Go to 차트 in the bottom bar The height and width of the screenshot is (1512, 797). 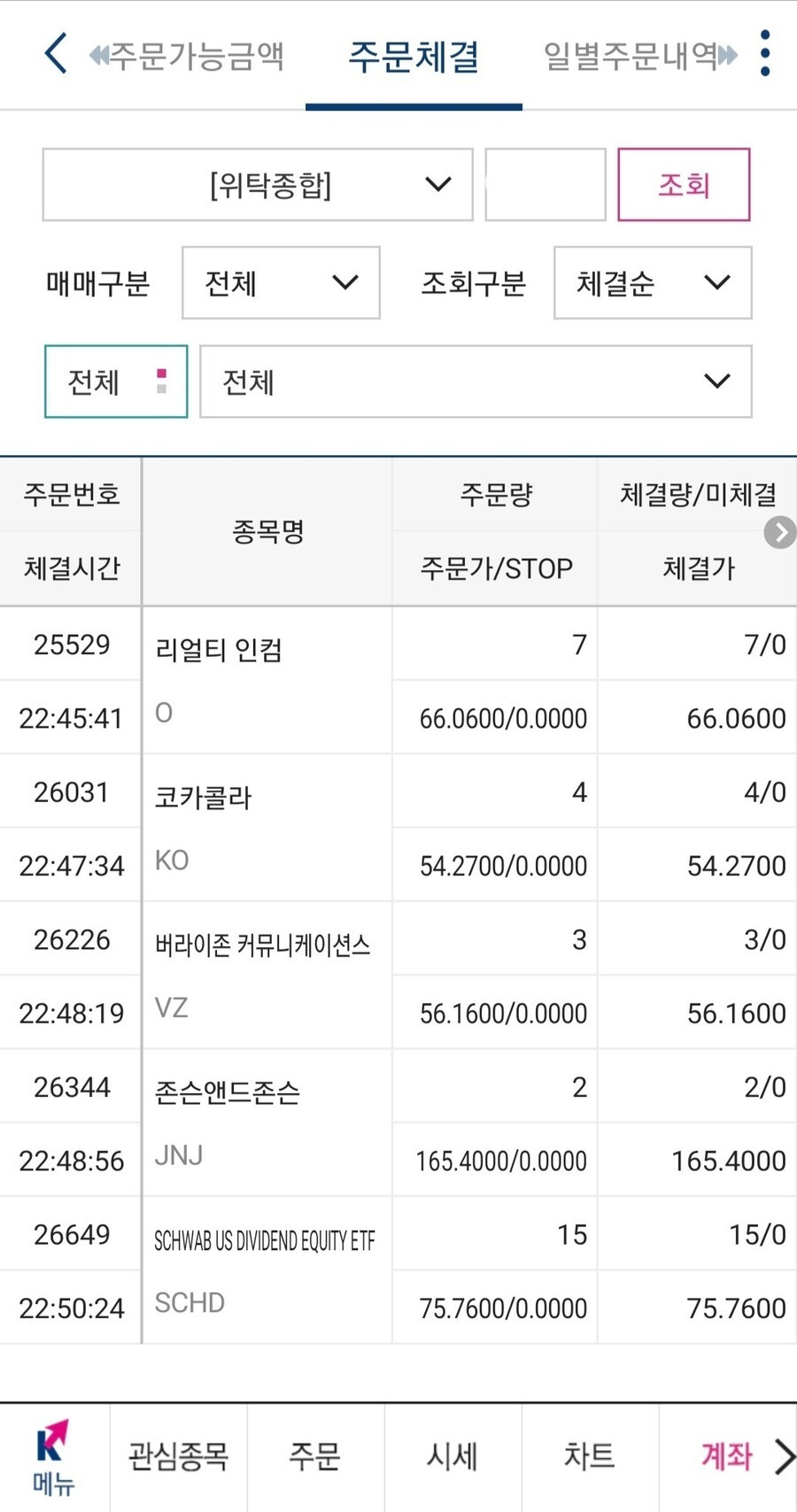[590, 1456]
